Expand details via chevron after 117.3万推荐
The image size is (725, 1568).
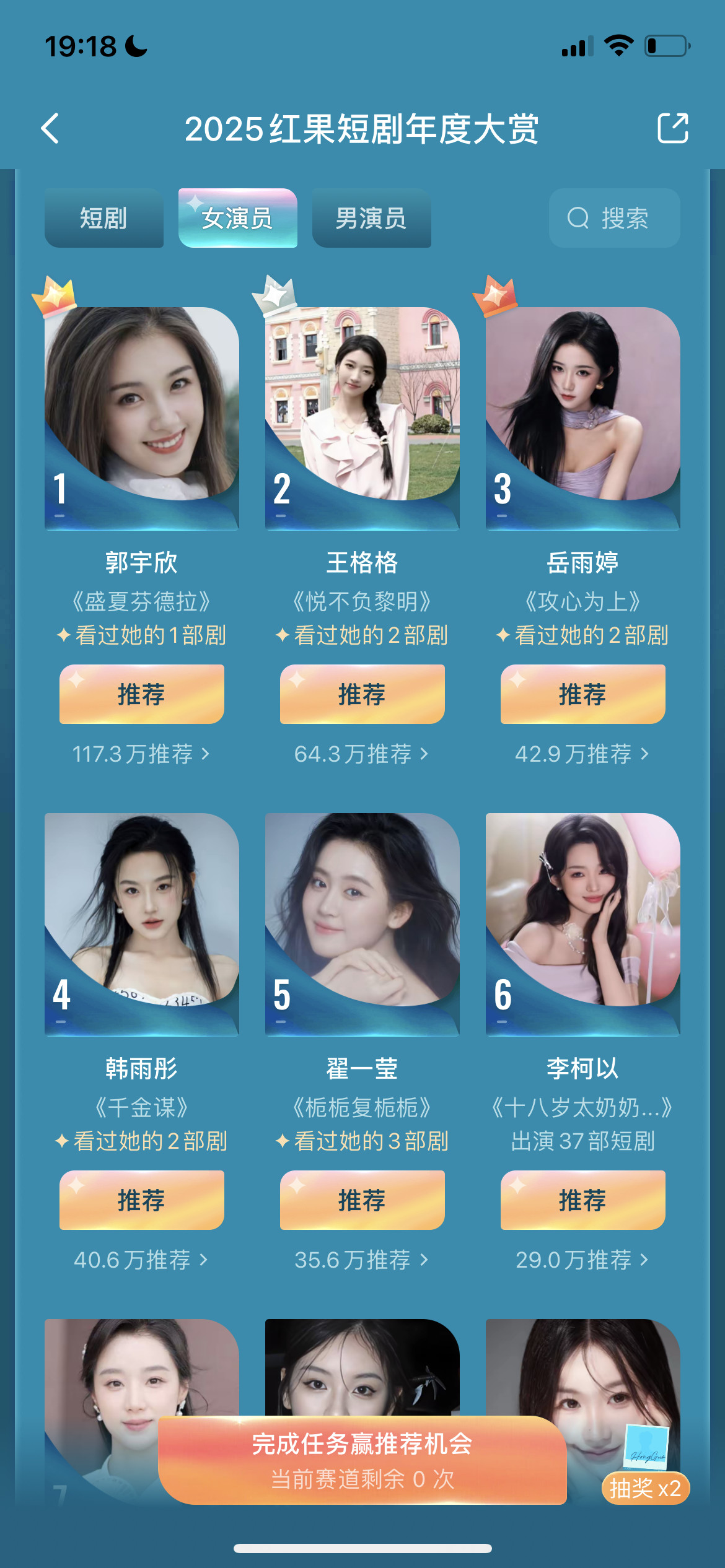(206, 755)
